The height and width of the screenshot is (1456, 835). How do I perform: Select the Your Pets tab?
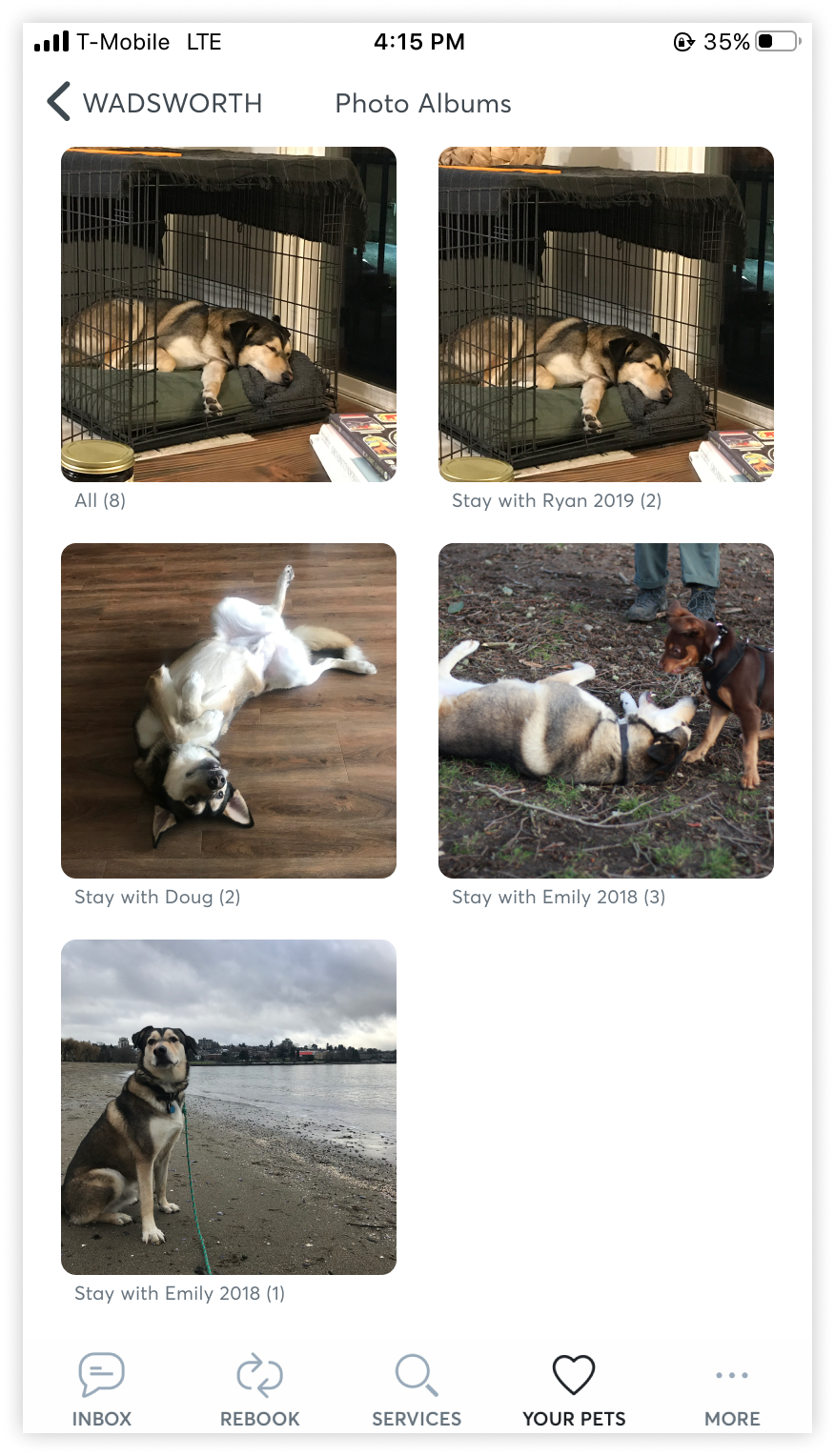574,1390
